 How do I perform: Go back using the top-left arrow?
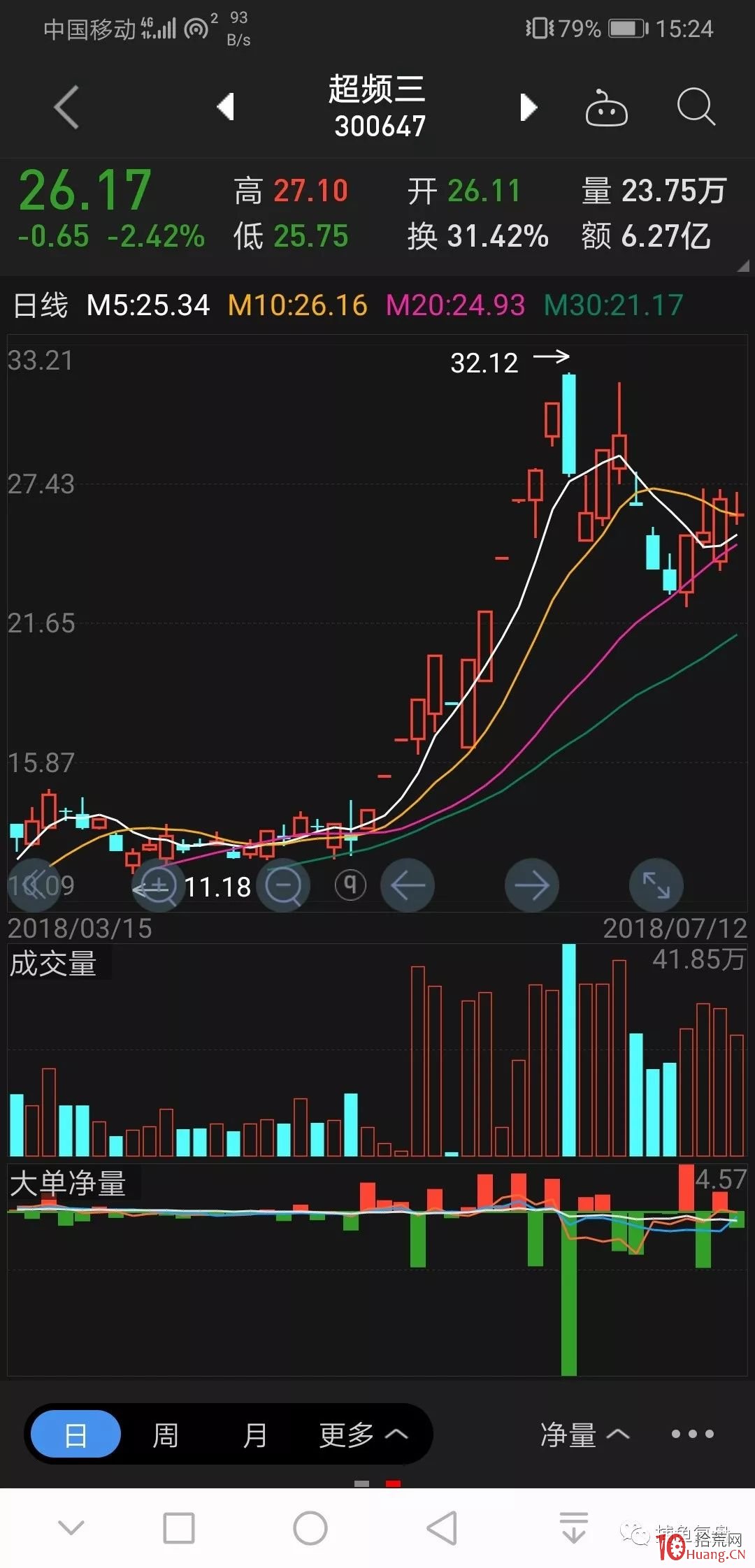pyautogui.click(x=66, y=108)
